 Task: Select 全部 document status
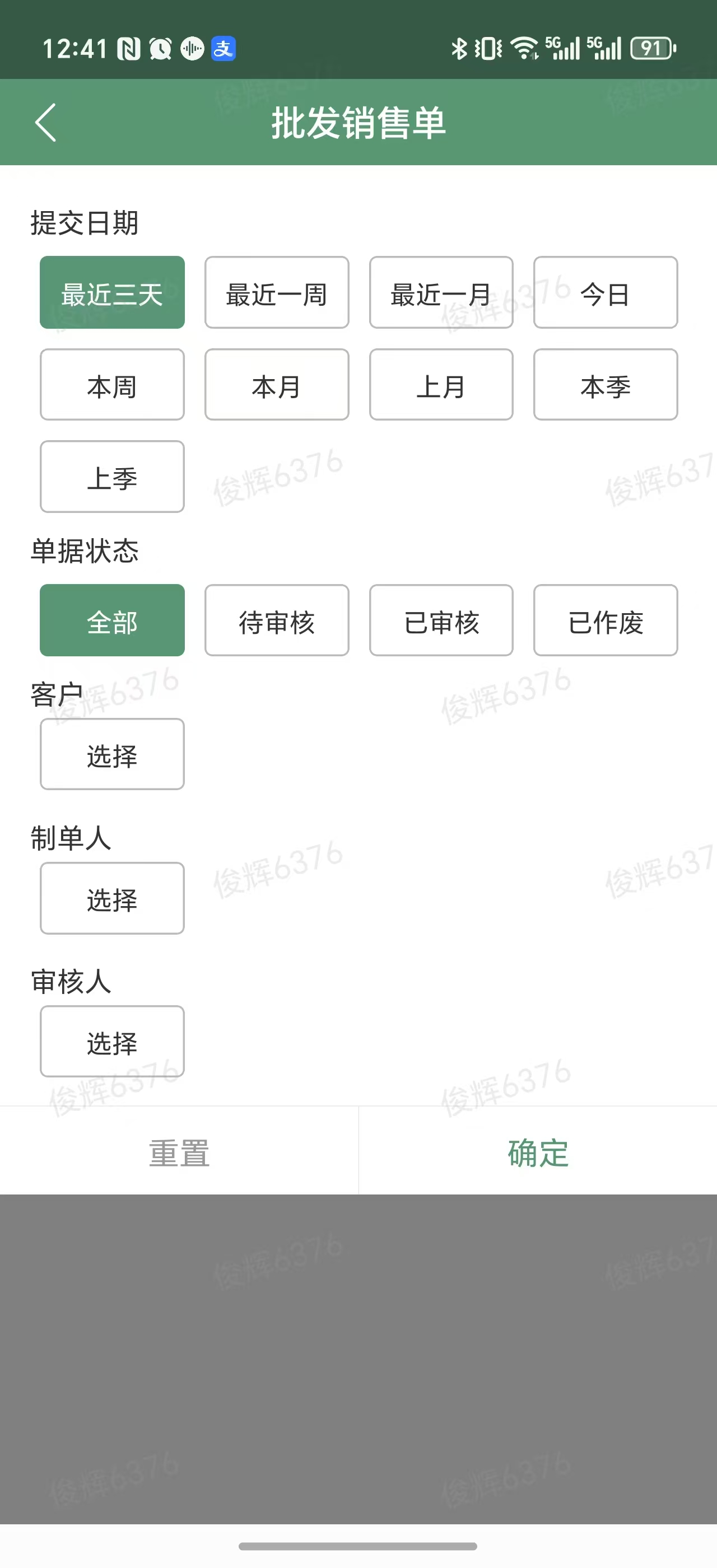coord(112,621)
